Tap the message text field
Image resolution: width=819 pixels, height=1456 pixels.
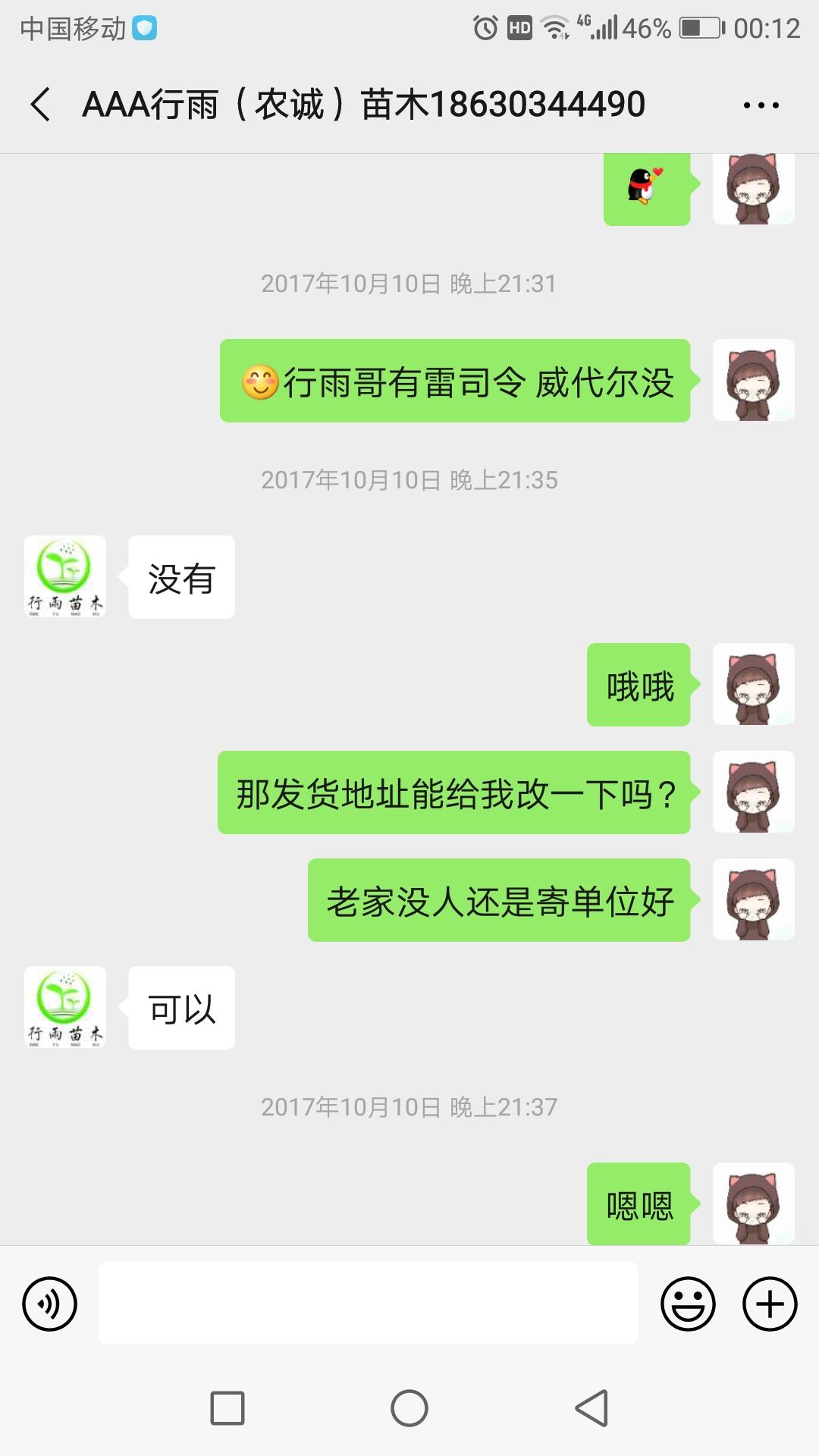[368, 1303]
